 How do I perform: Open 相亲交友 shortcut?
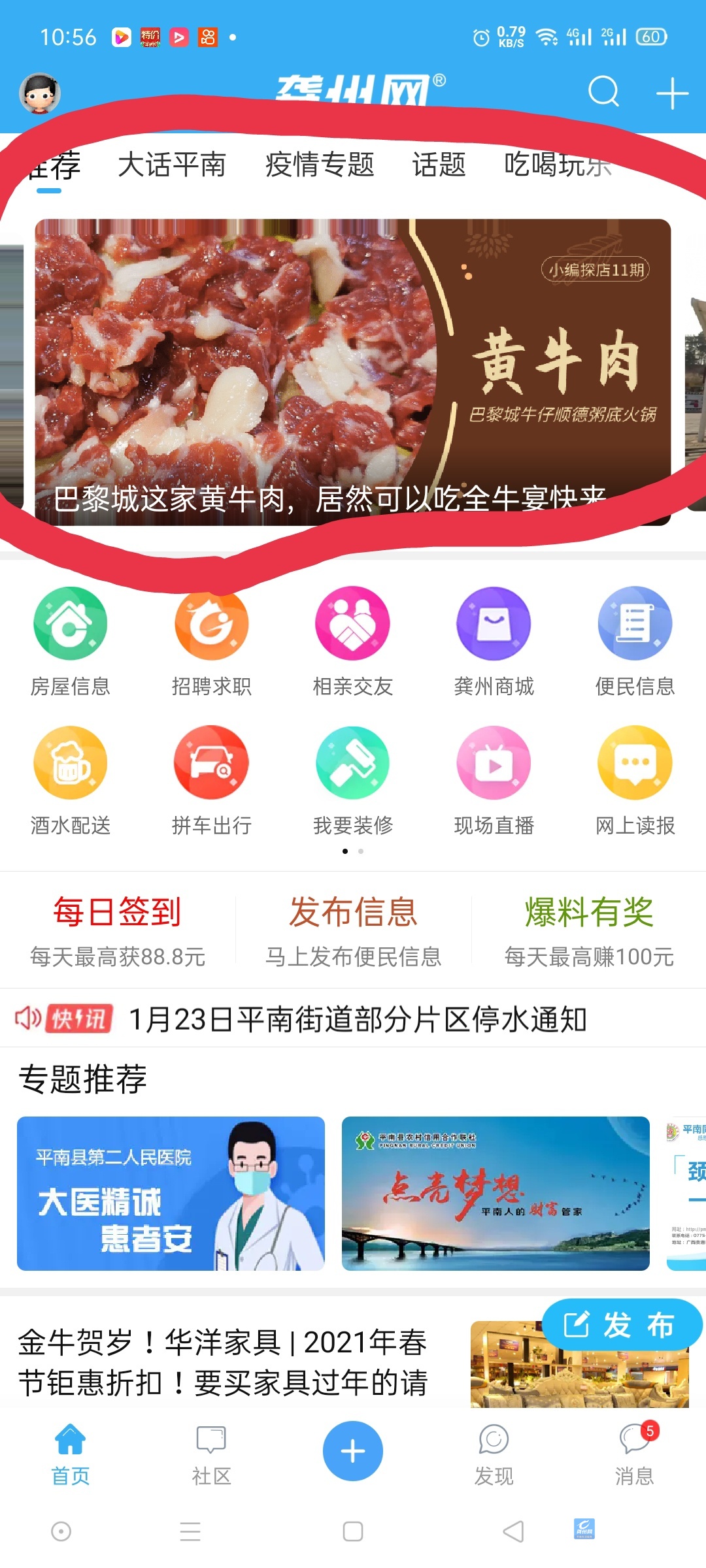(352, 642)
